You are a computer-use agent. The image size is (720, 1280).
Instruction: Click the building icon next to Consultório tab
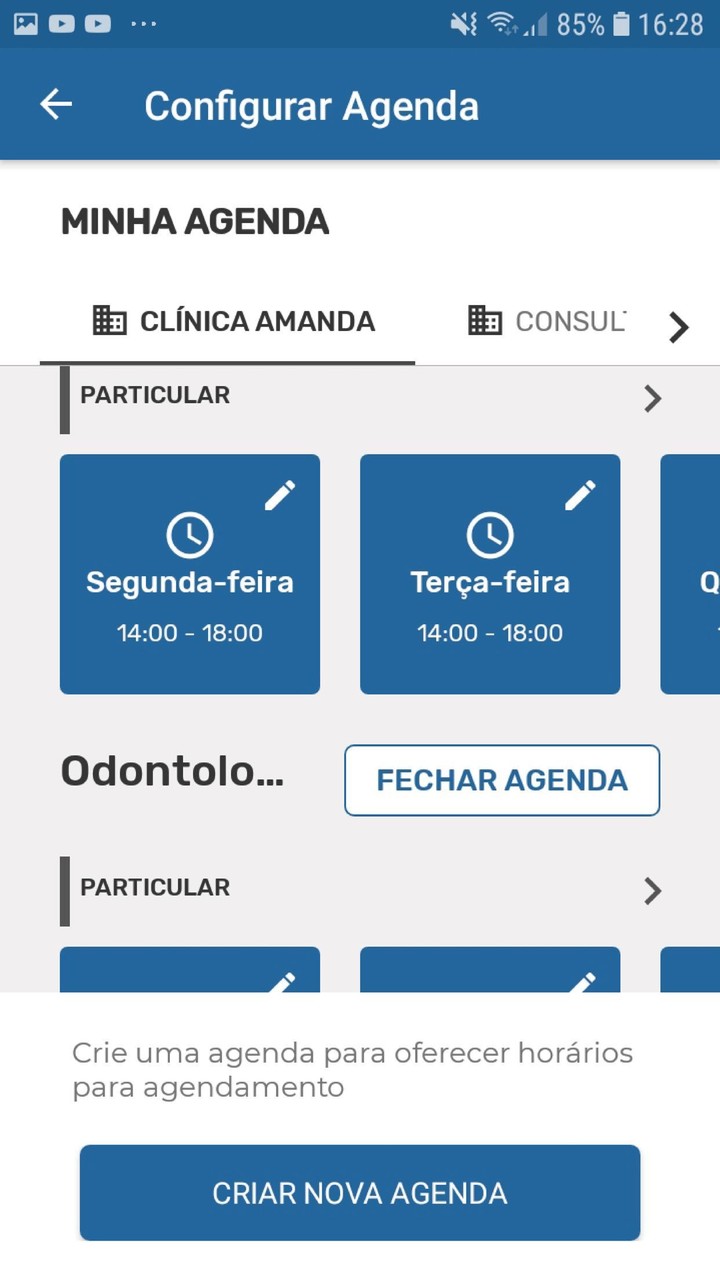tap(484, 321)
